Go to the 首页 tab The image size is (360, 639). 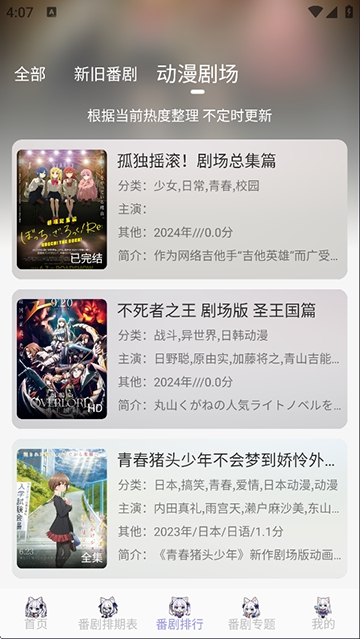[x=36, y=613]
